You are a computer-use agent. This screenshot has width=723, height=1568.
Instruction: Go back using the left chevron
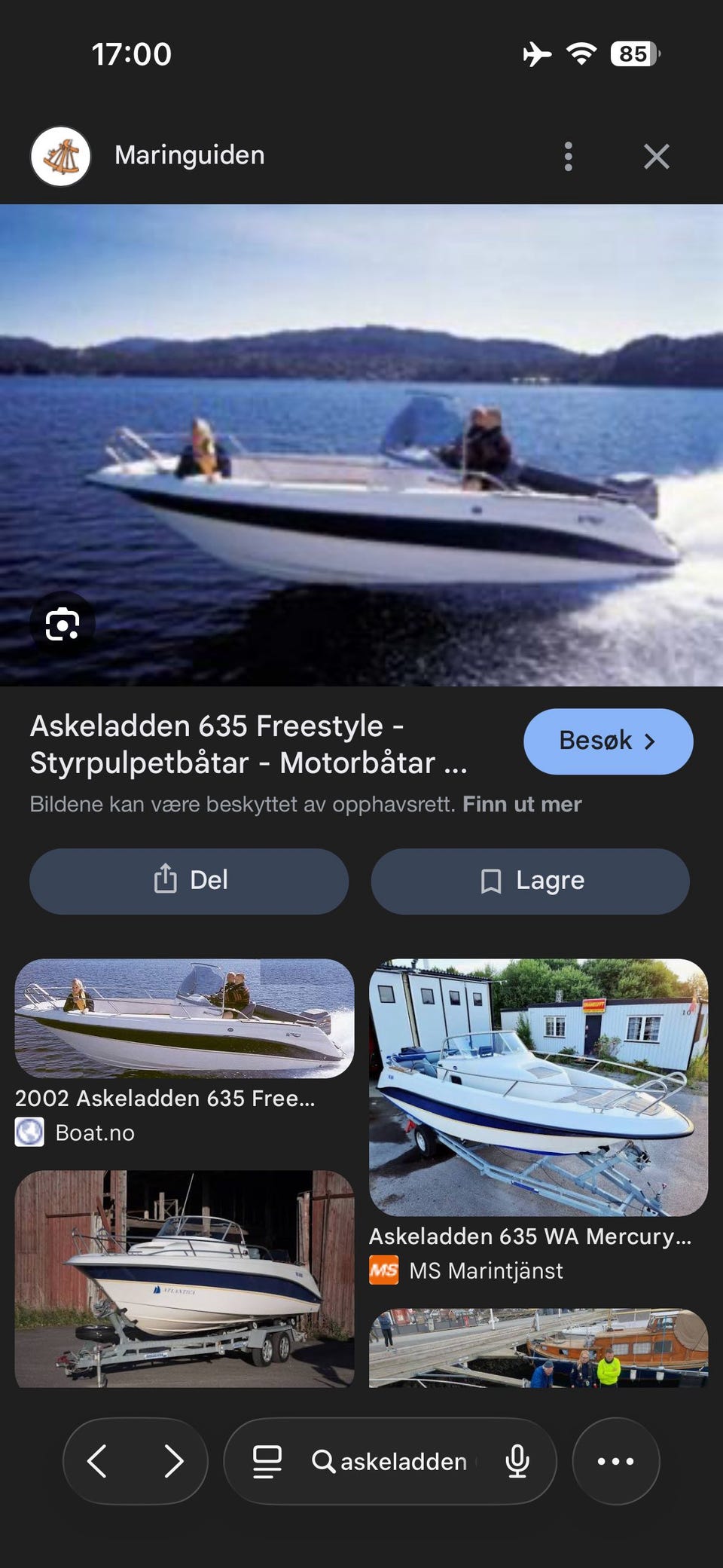point(99,1460)
